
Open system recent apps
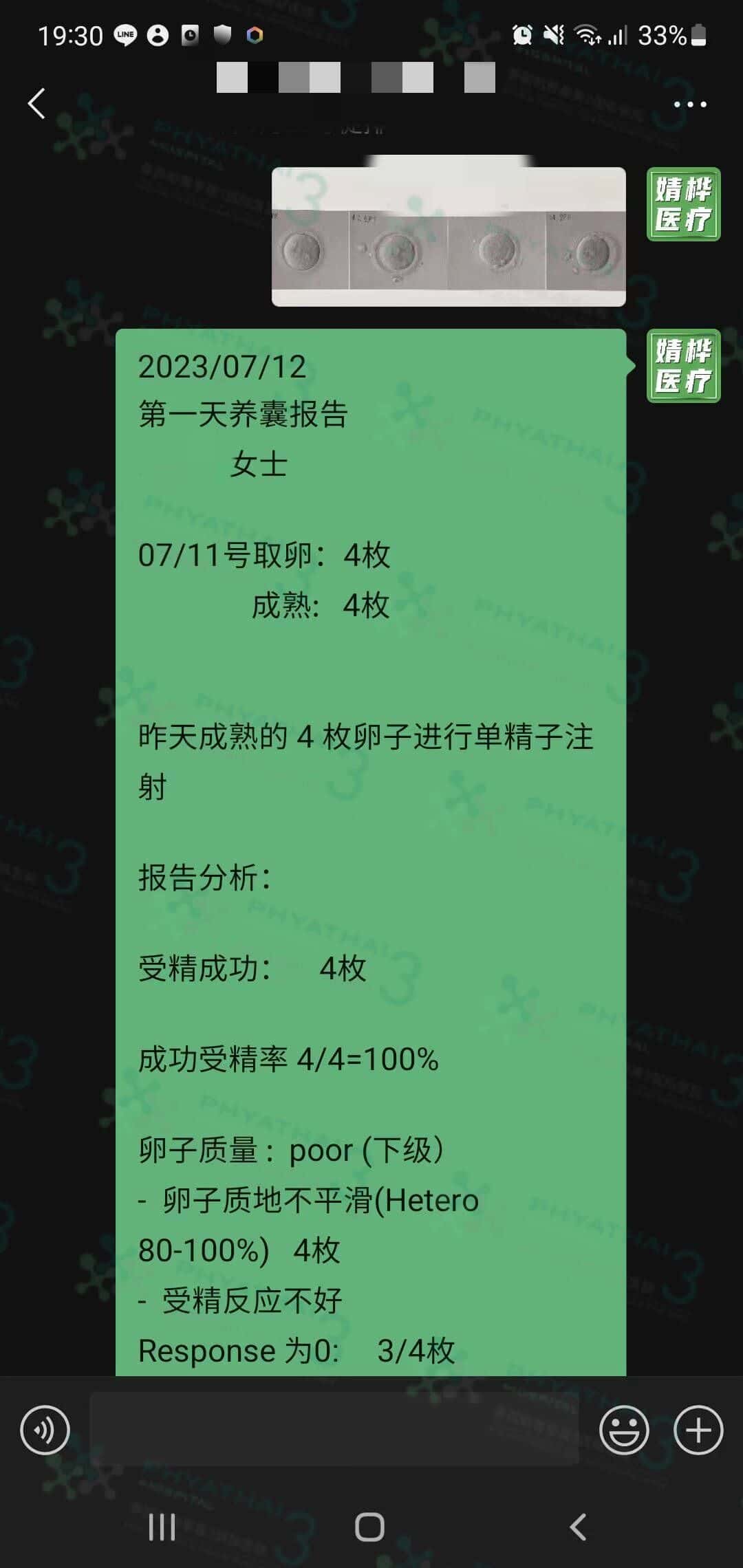click(162, 1527)
